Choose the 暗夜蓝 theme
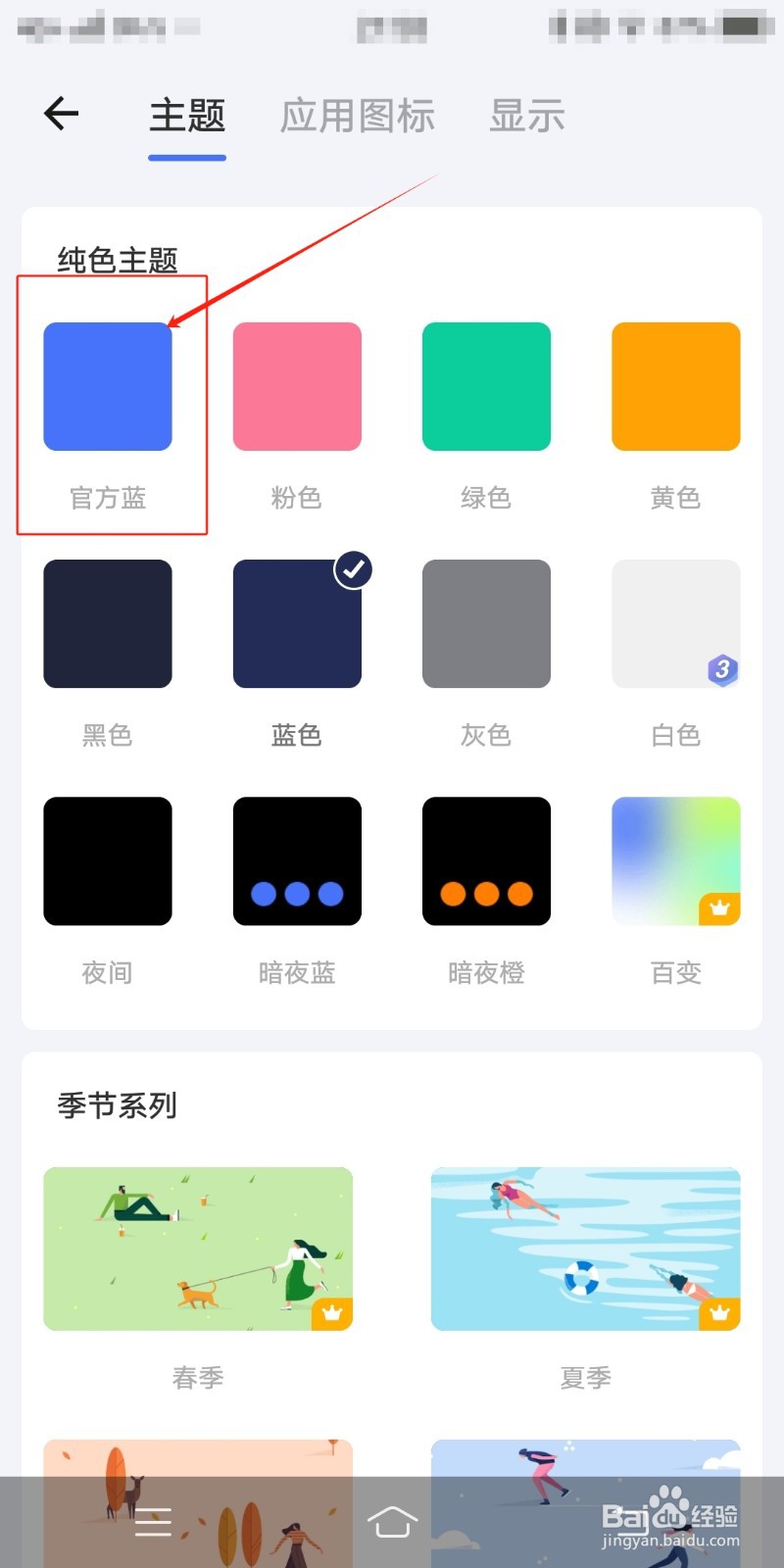784x1568 pixels. tap(297, 860)
